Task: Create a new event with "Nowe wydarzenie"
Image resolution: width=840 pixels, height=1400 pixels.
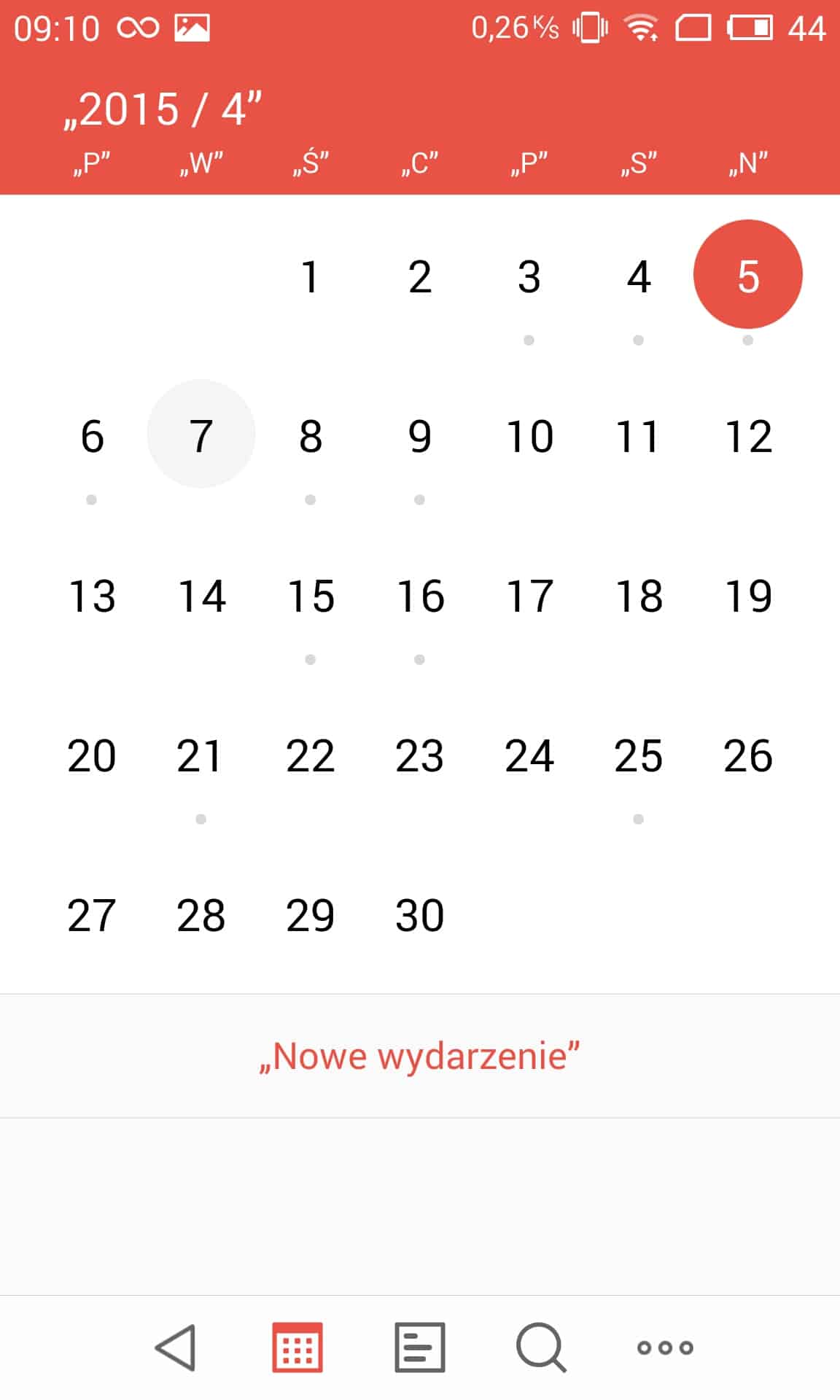Action: 419,1056
